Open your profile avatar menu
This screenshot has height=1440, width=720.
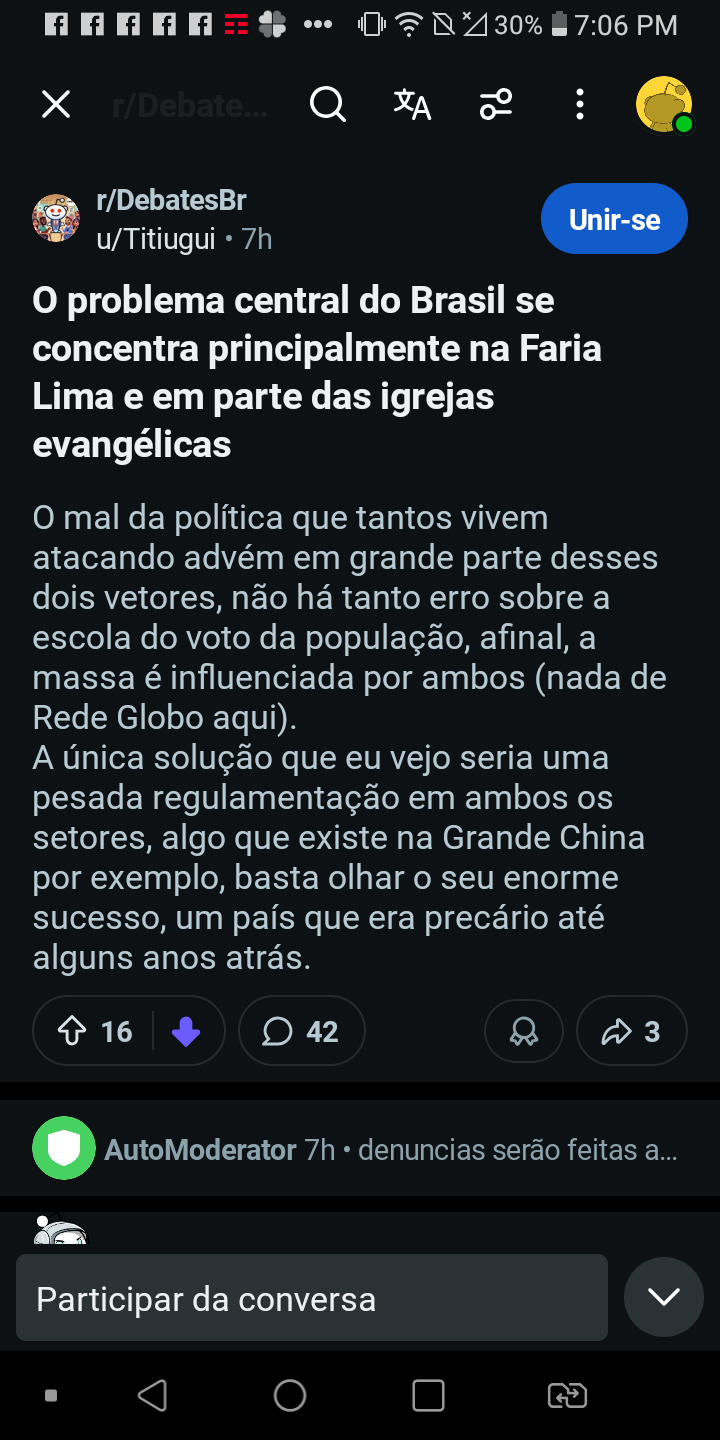click(664, 104)
